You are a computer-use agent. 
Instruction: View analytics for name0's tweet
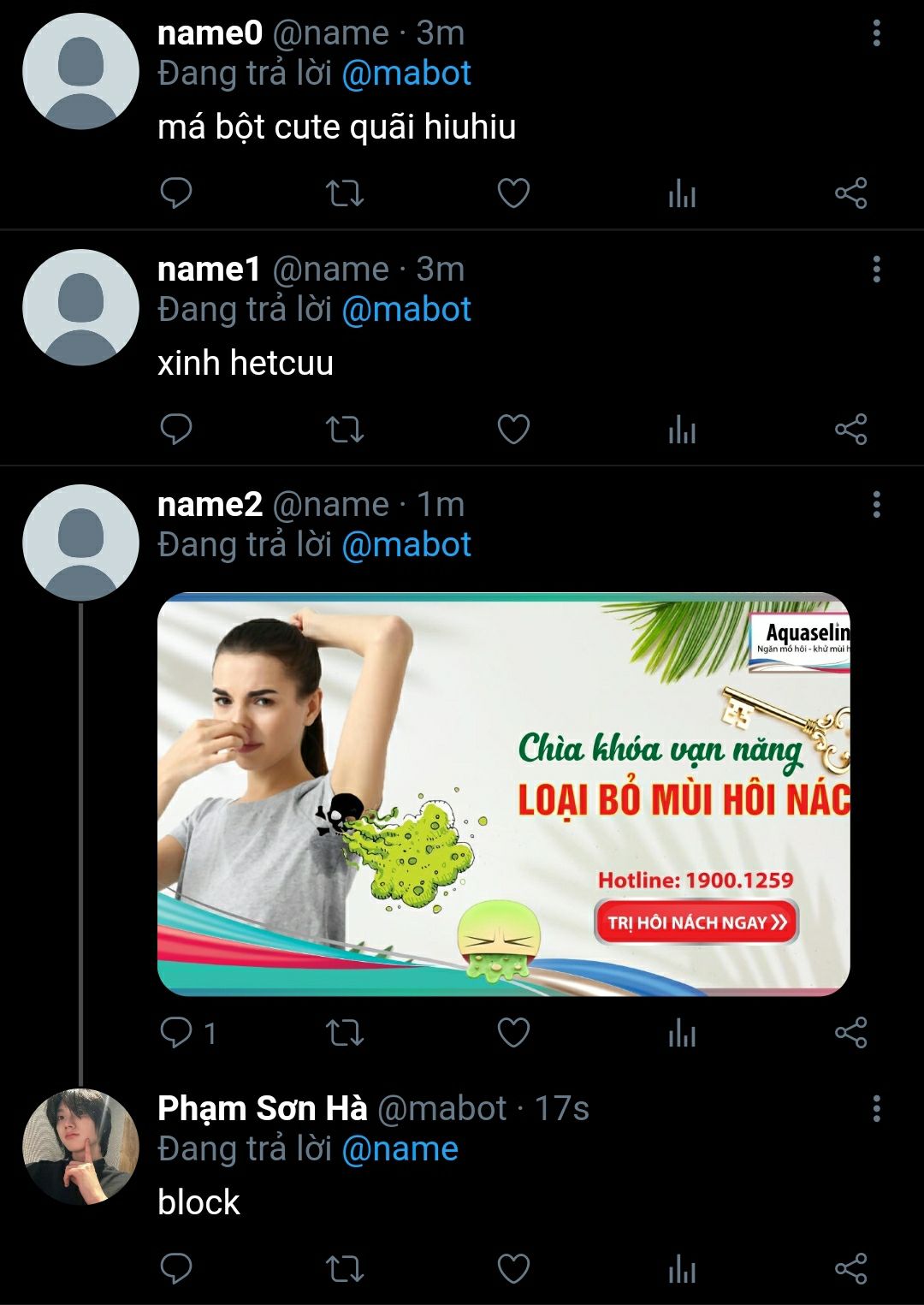pos(682,193)
